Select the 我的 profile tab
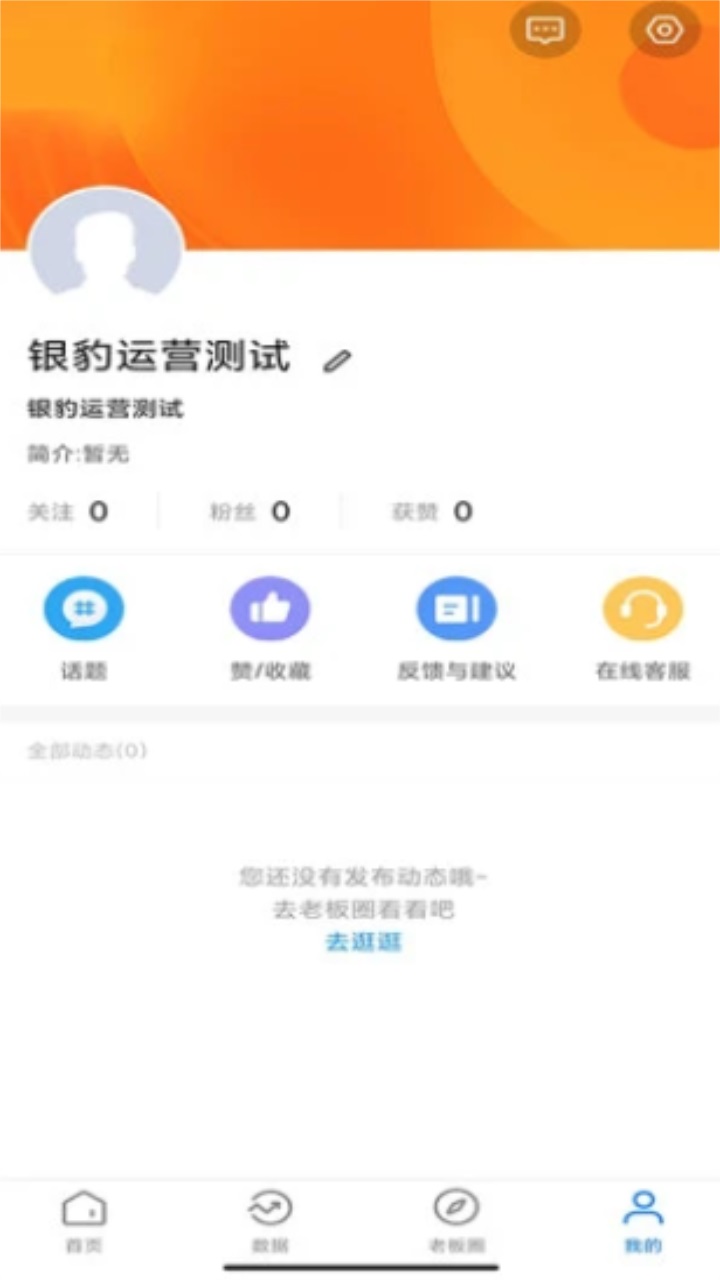The height and width of the screenshot is (1280, 720). point(643,1221)
